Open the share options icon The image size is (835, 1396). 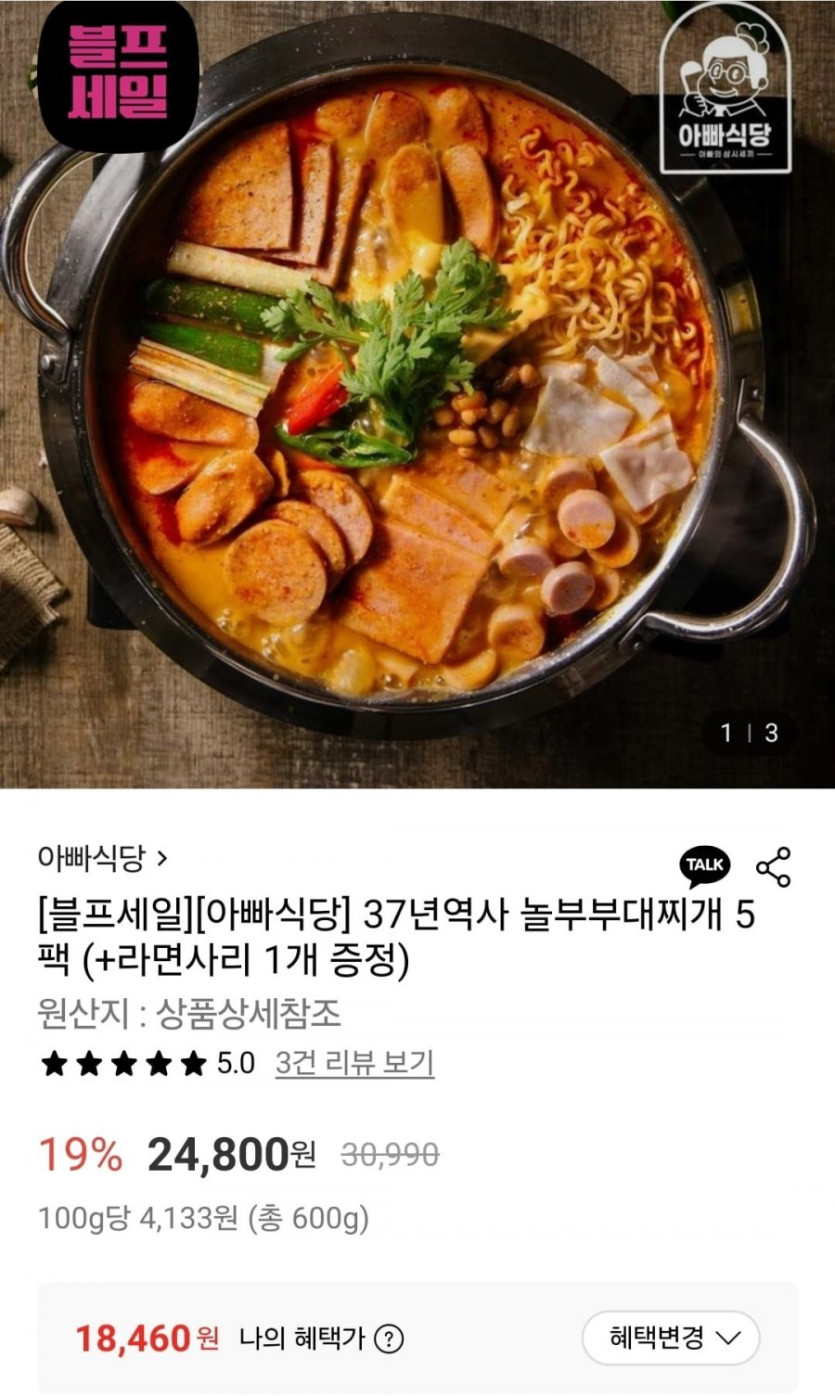(773, 867)
